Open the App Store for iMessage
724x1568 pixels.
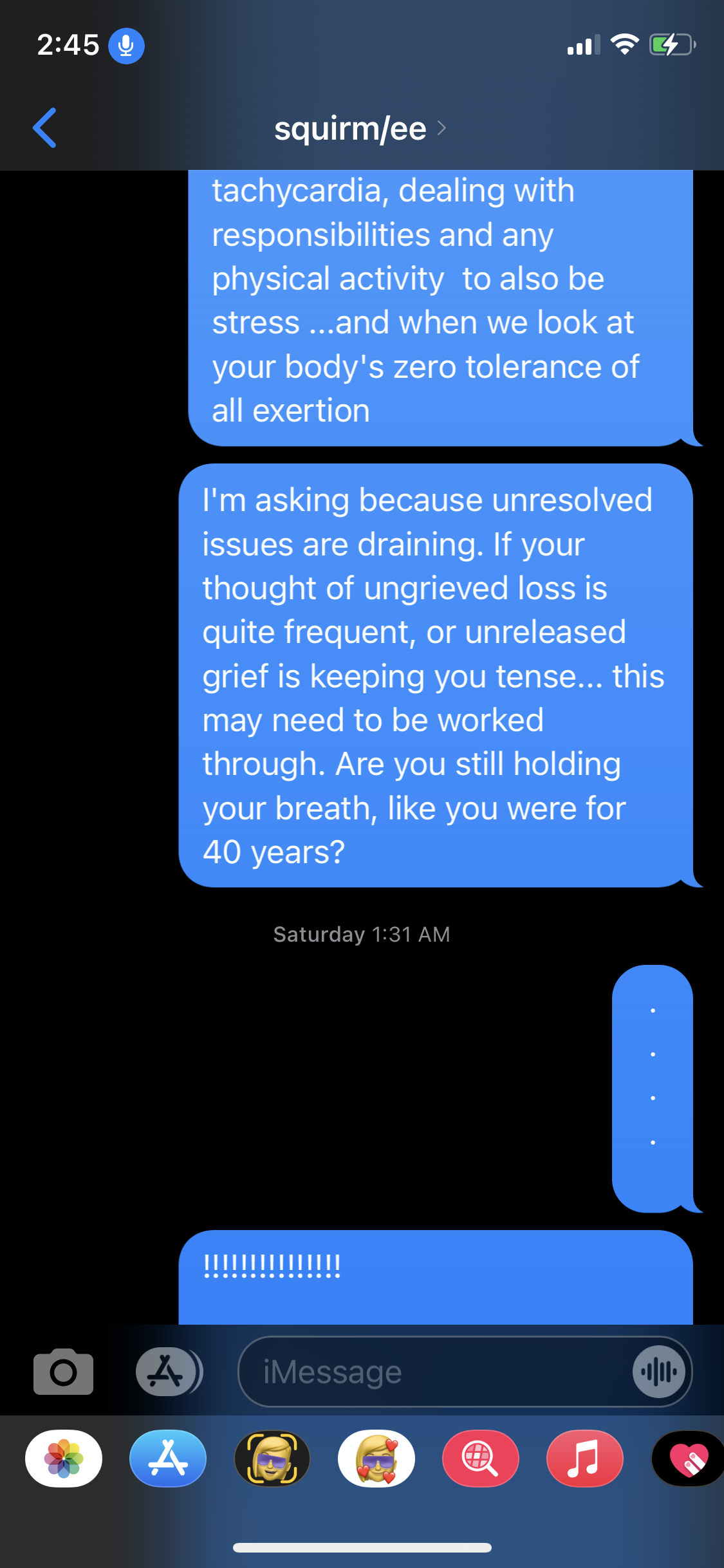(168, 1459)
